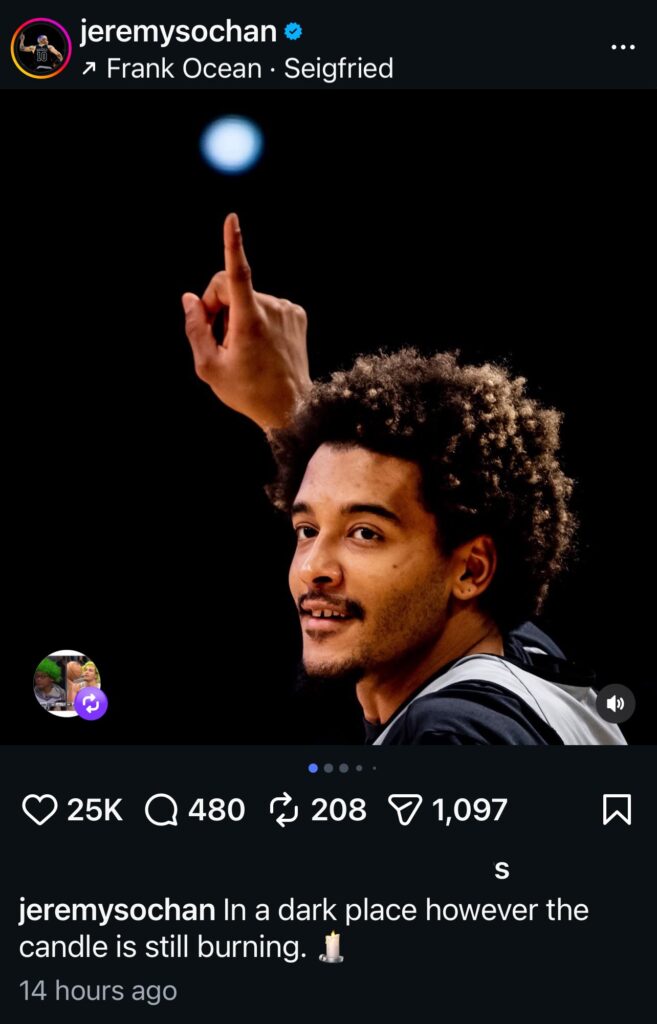
Task: Open jeremysochan's profile picture story
Action: (41, 48)
